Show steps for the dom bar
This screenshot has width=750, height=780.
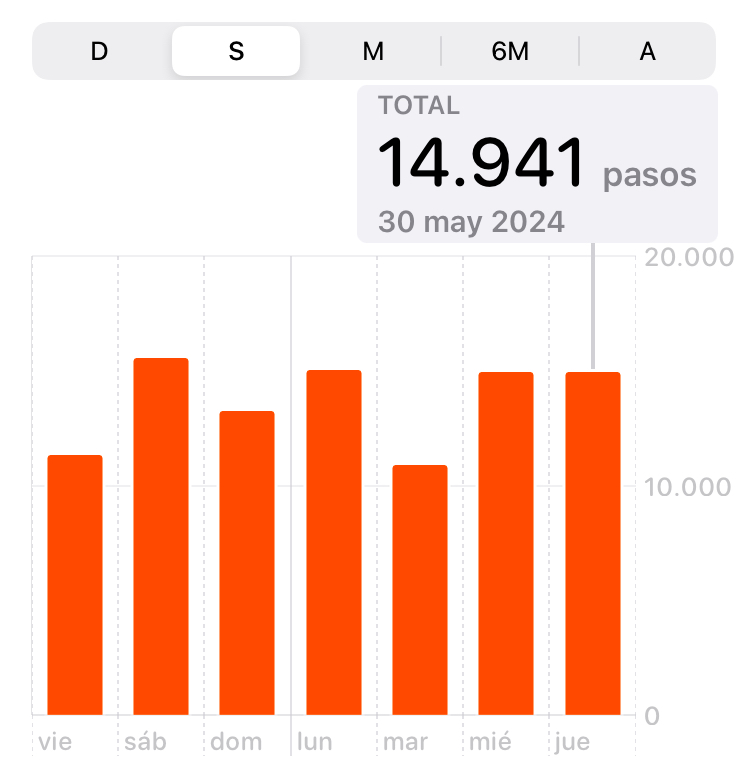[247, 563]
